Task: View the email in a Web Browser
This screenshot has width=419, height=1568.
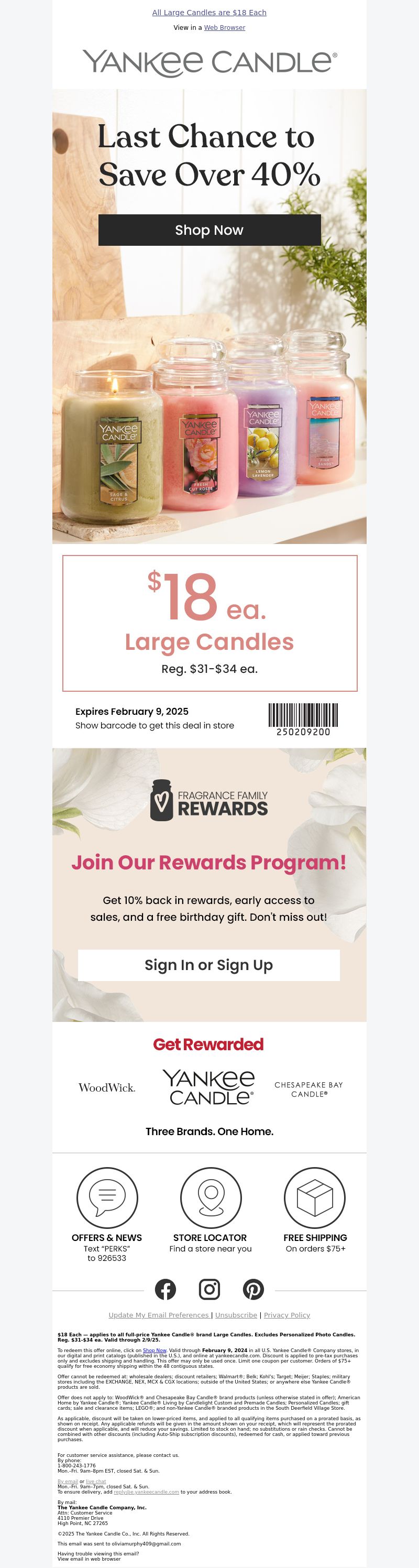Action: tap(224, 28)
